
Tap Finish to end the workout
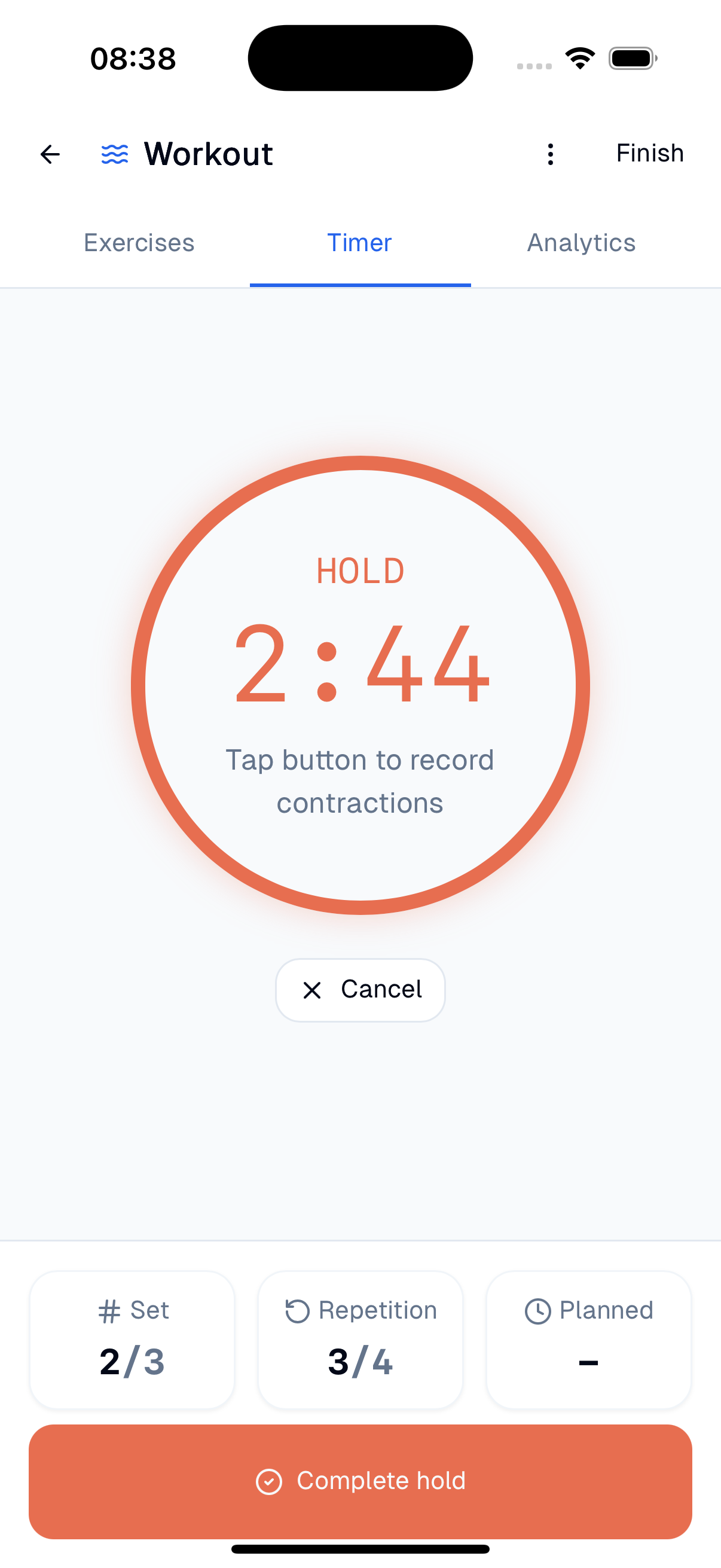pyautogui.click(x=649, y=152)
